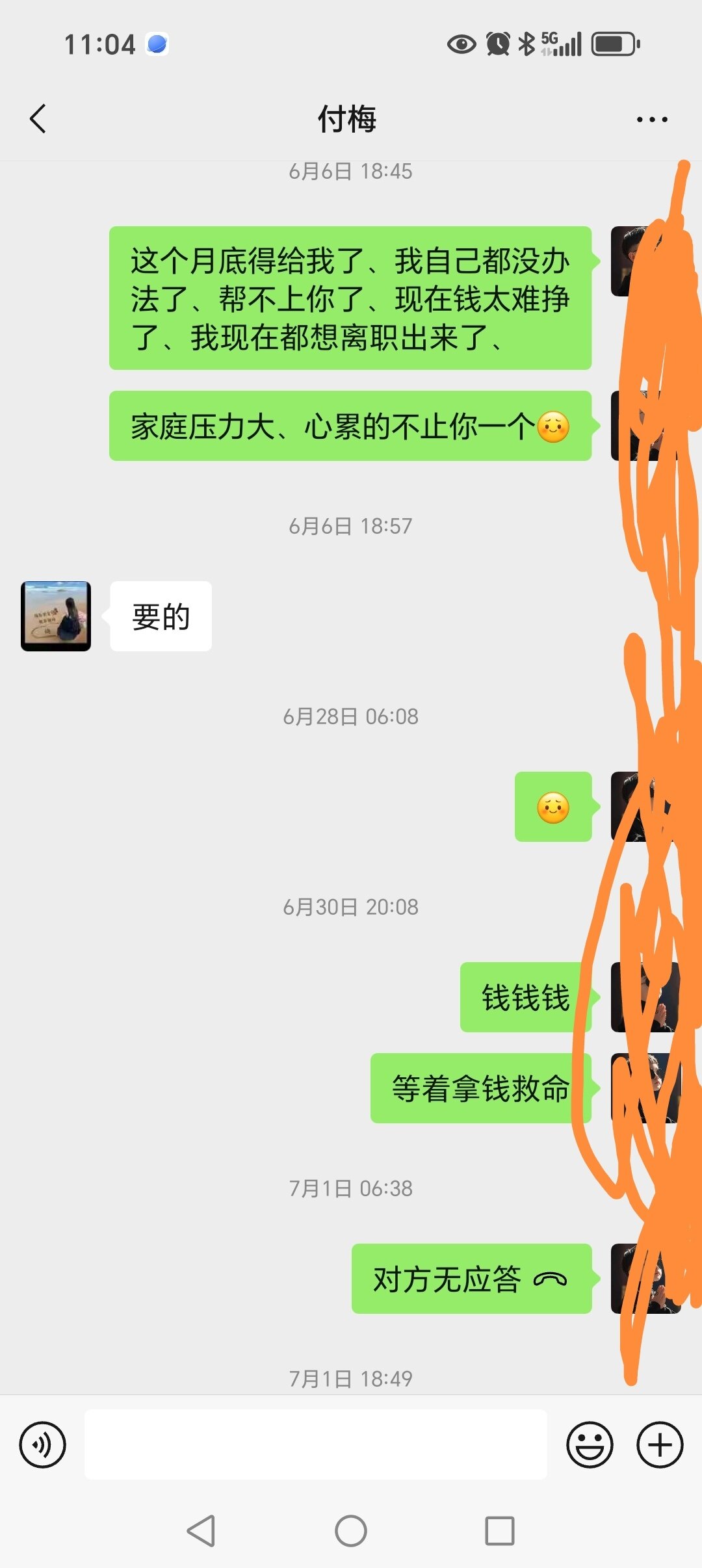Open the plus attachment menu
The height and width of the screenshot is (1568, 702).
click(x=660, y=1444)
